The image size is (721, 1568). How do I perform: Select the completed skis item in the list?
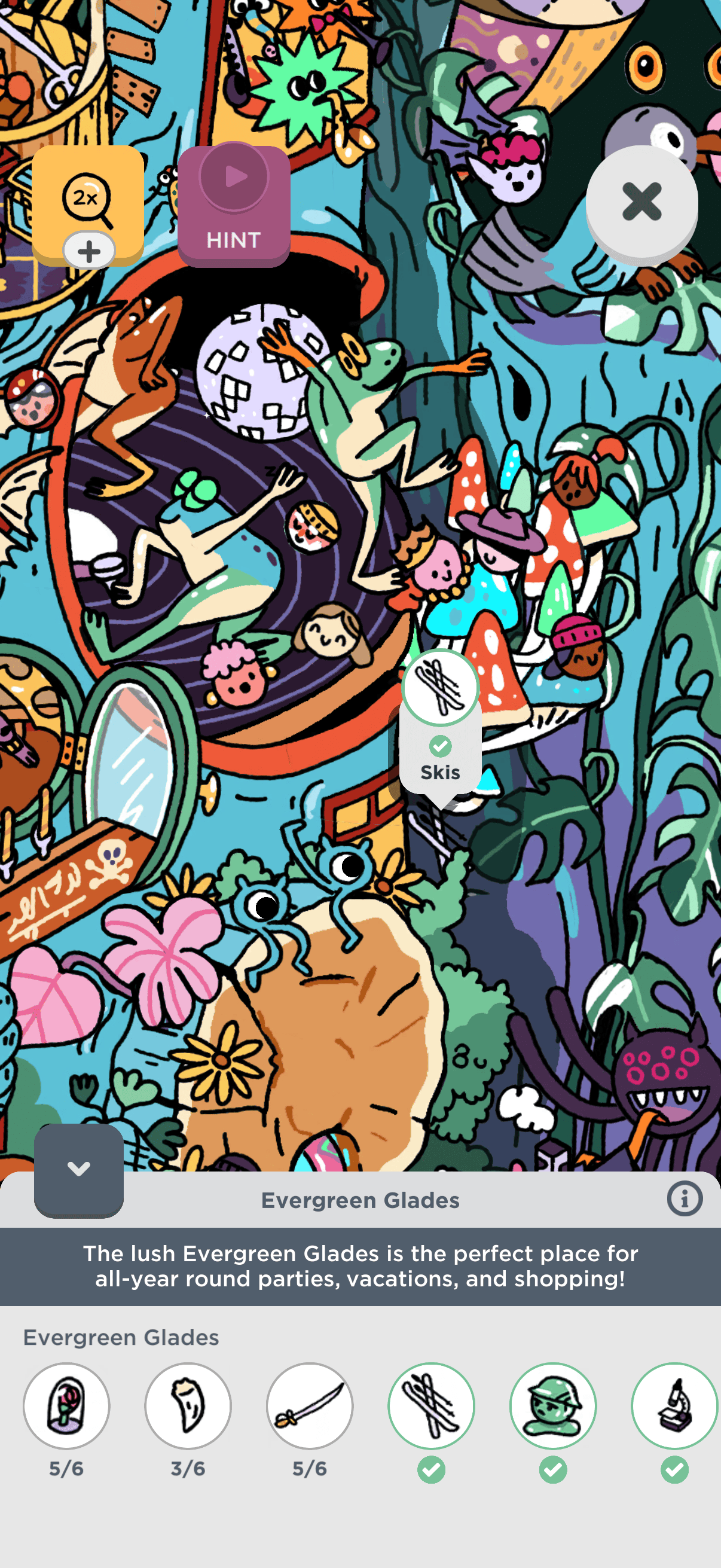pyautogui.click(x=432, y=1406)
